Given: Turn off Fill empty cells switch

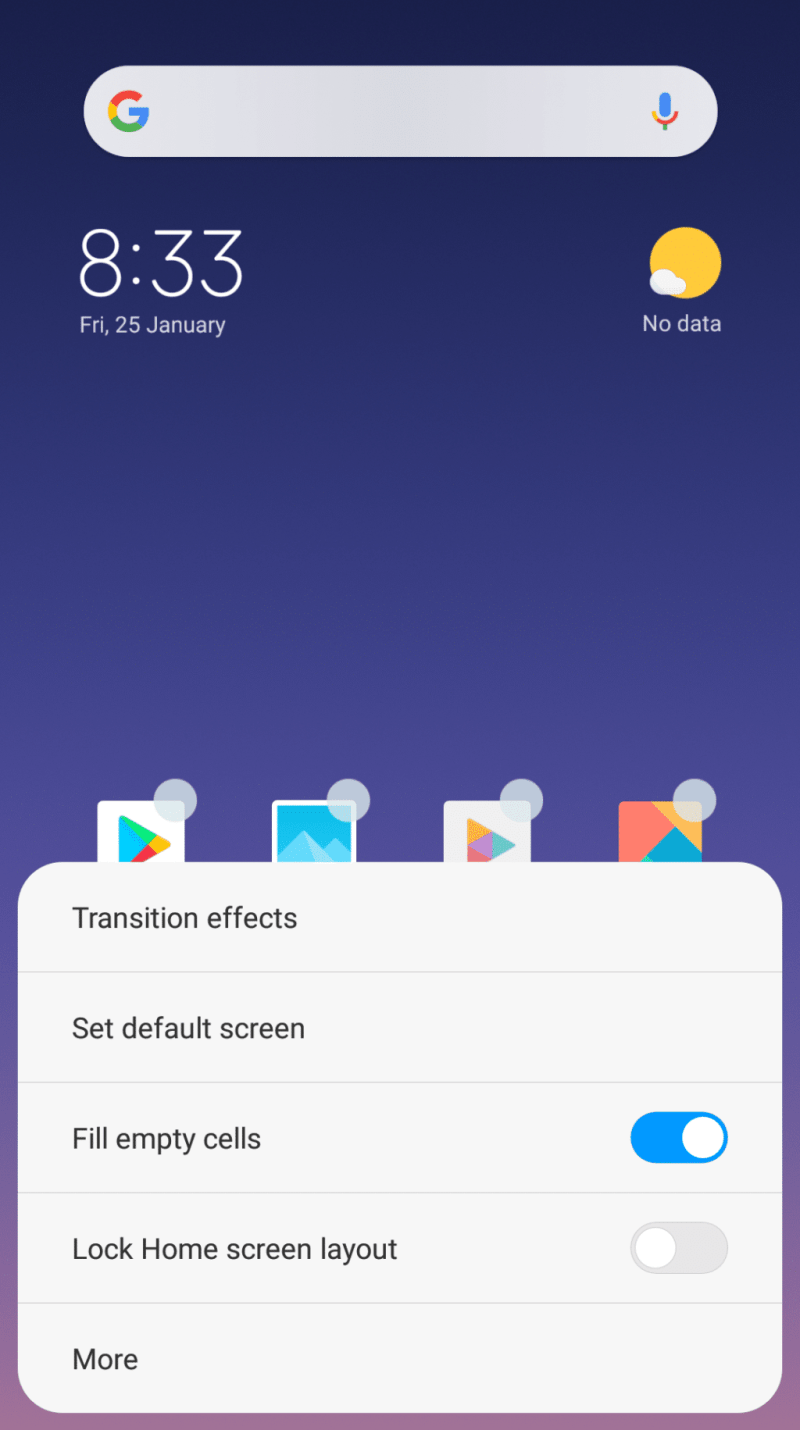Looking at the screenshot, I should 678,1138.
